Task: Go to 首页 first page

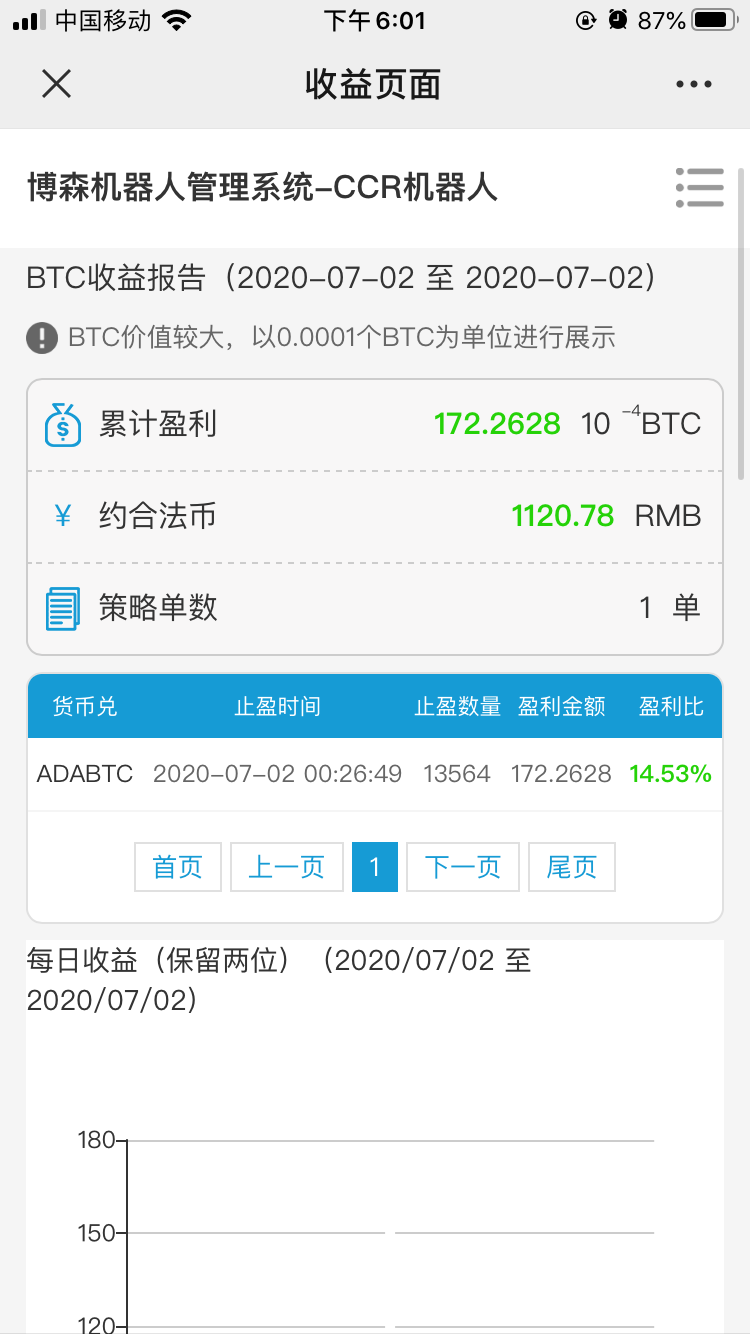Action: [x=178, y=867]
